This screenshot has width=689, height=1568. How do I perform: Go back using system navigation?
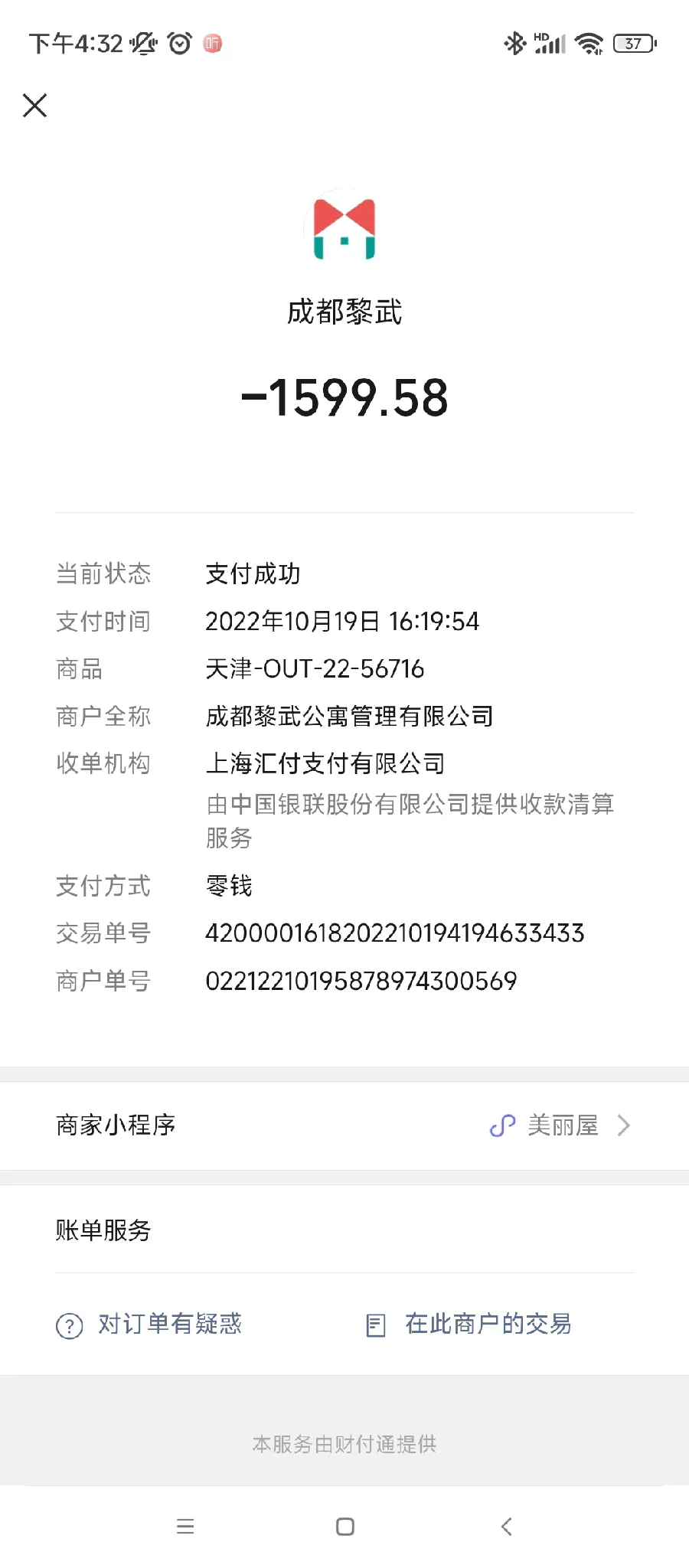tap(506, 1527)
